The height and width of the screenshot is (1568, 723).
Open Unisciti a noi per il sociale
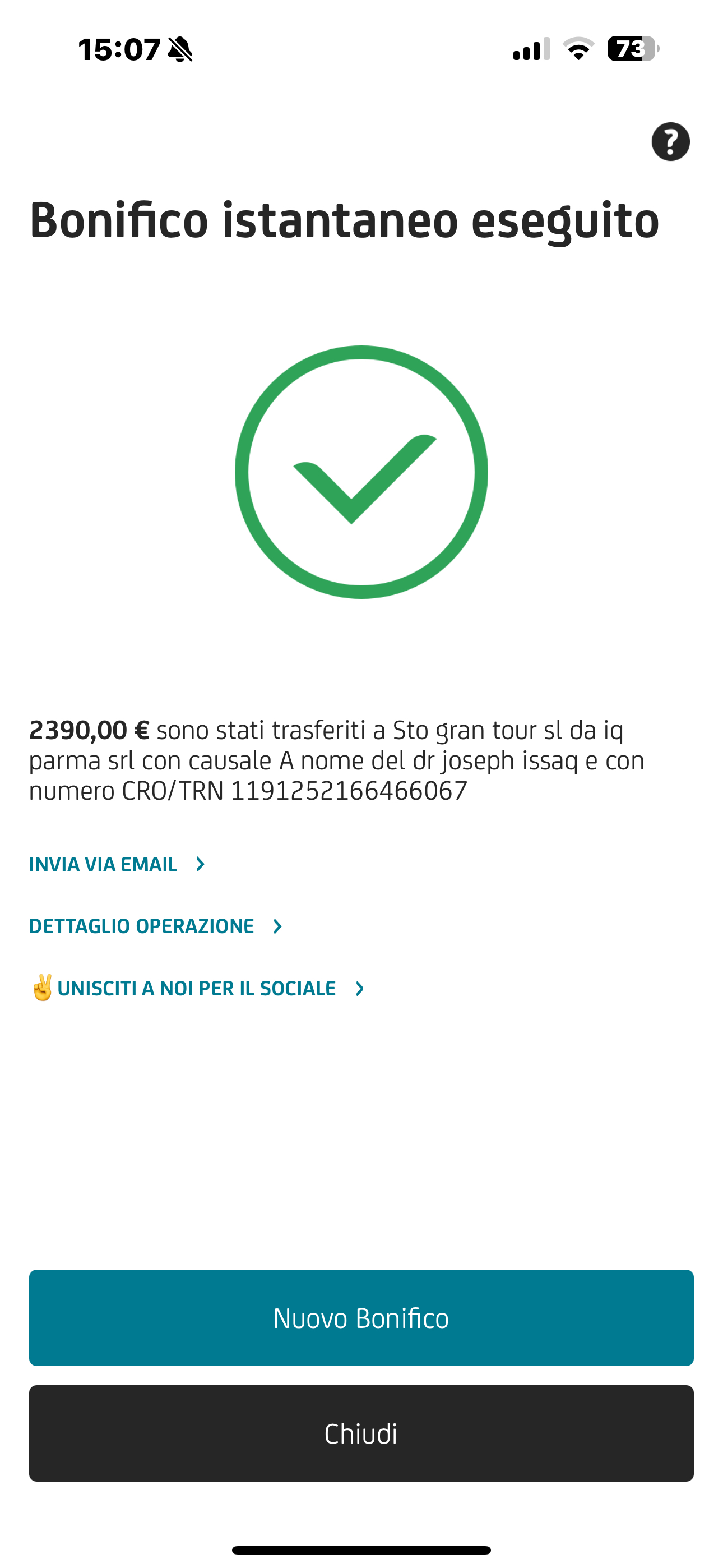click(x=198, y=988)
